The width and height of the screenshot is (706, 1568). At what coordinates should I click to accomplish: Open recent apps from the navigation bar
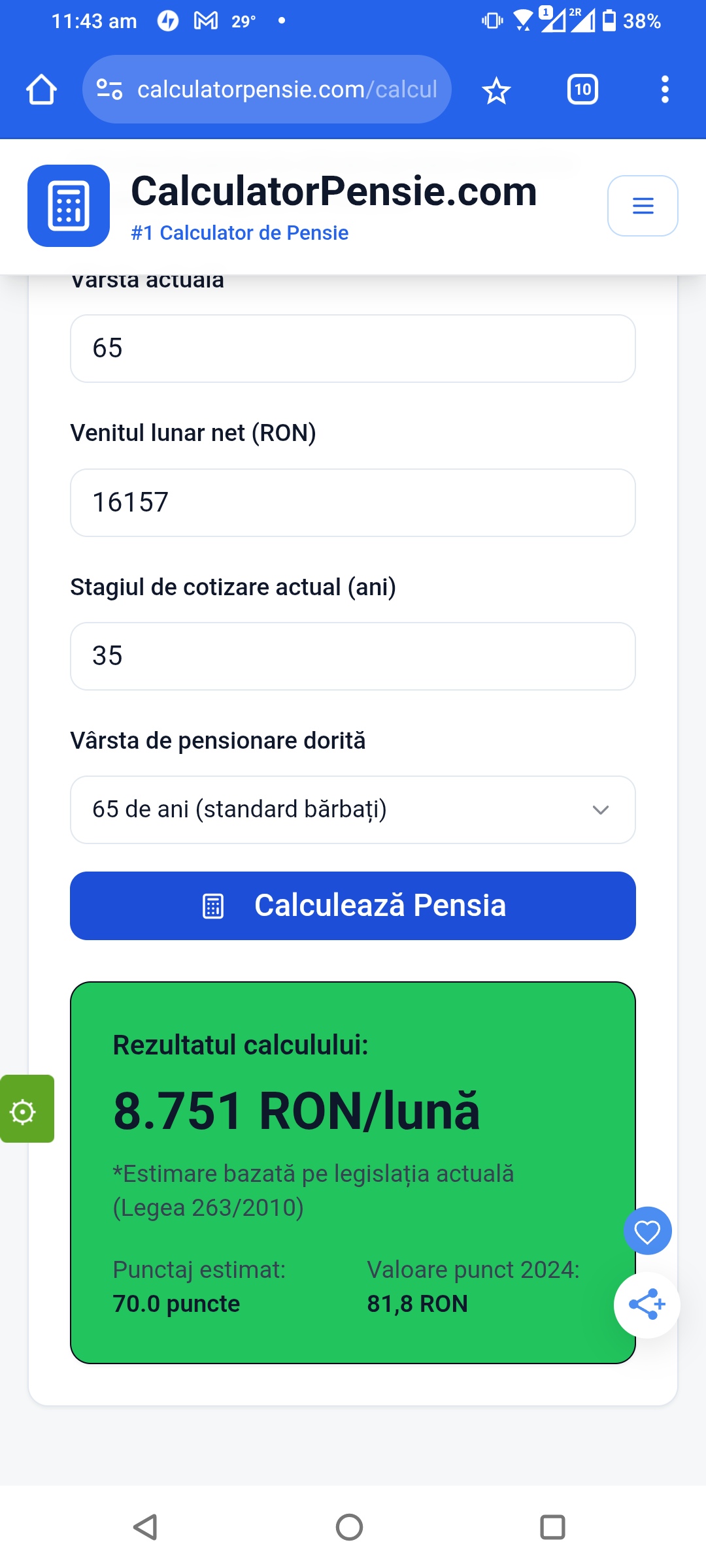click(x=552, y=1527)
